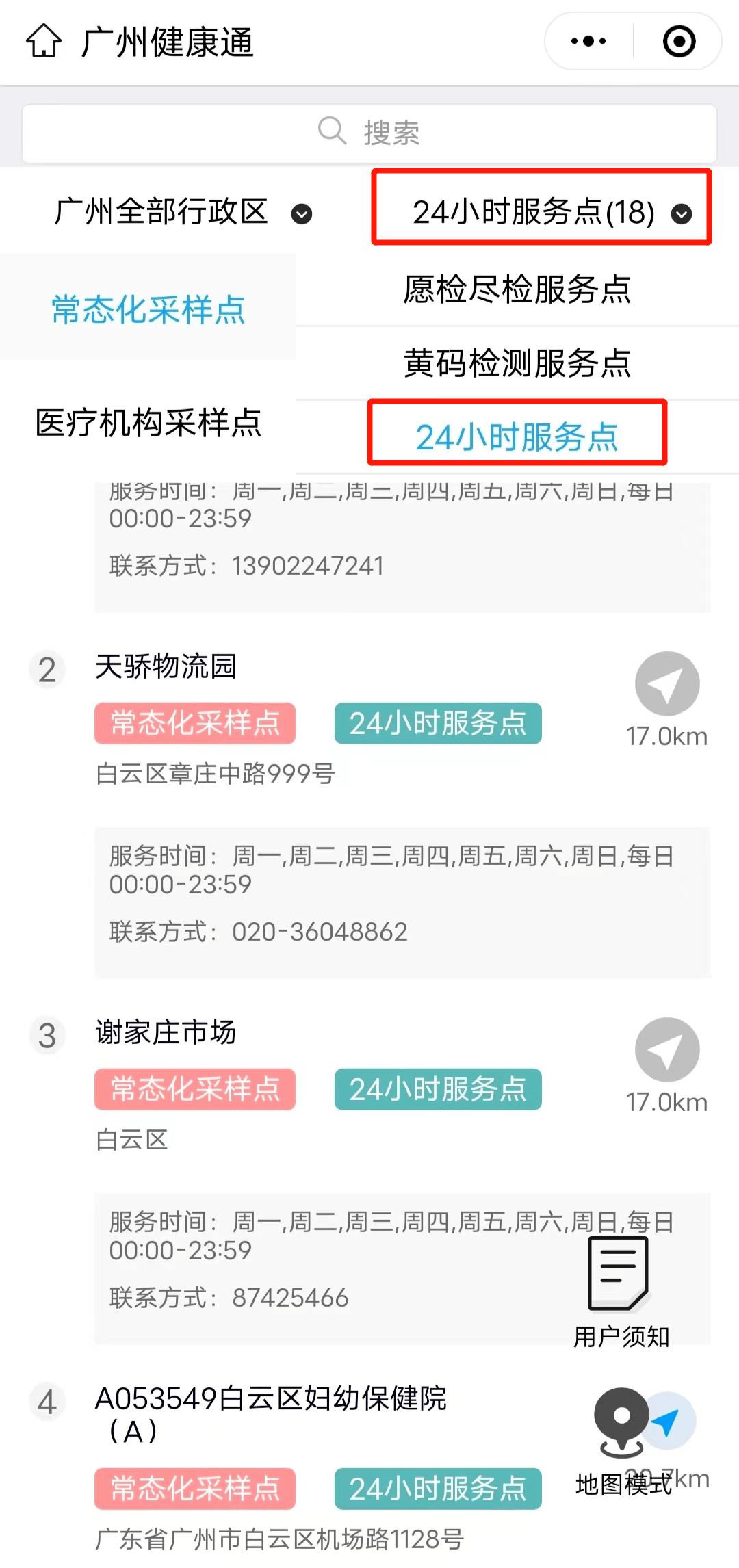Choose 愿检尽检服务点 option
Image resolution: width=739 pixels, height=1568 pixels.
point(517,289)
